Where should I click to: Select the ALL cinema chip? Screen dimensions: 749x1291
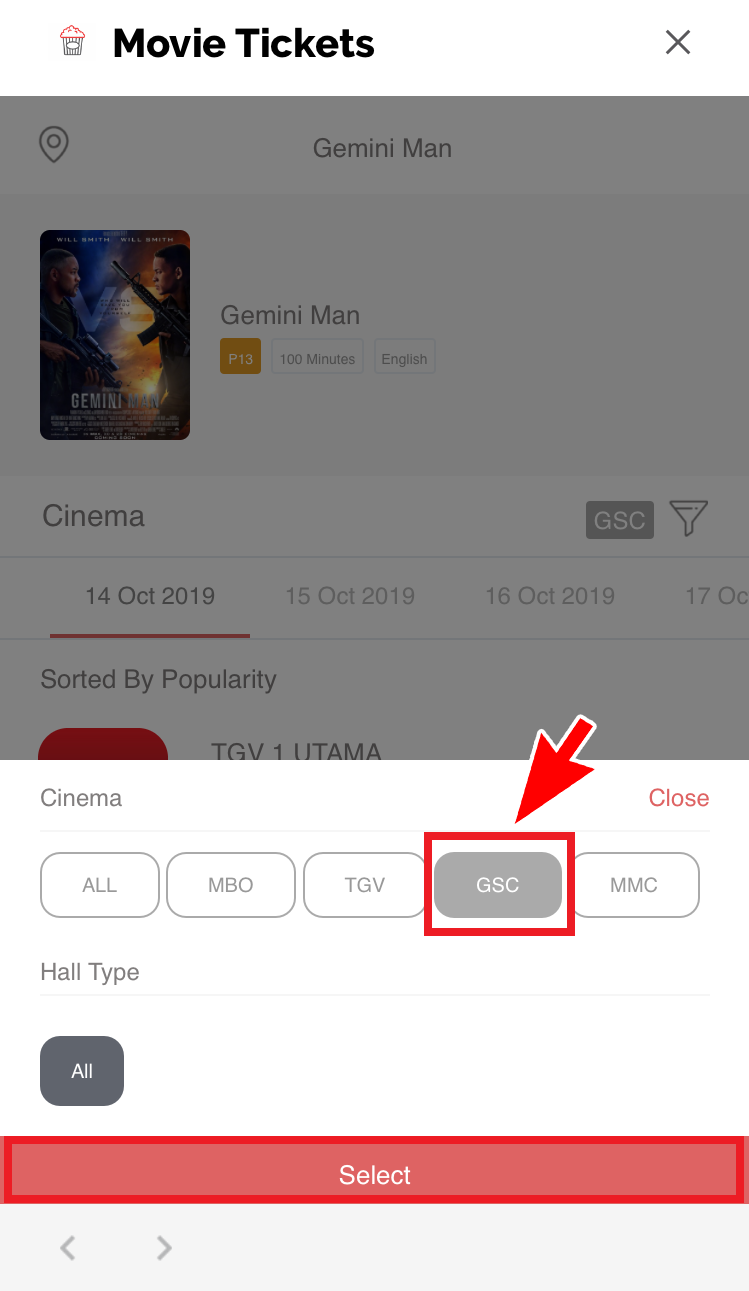coord(100,885)
